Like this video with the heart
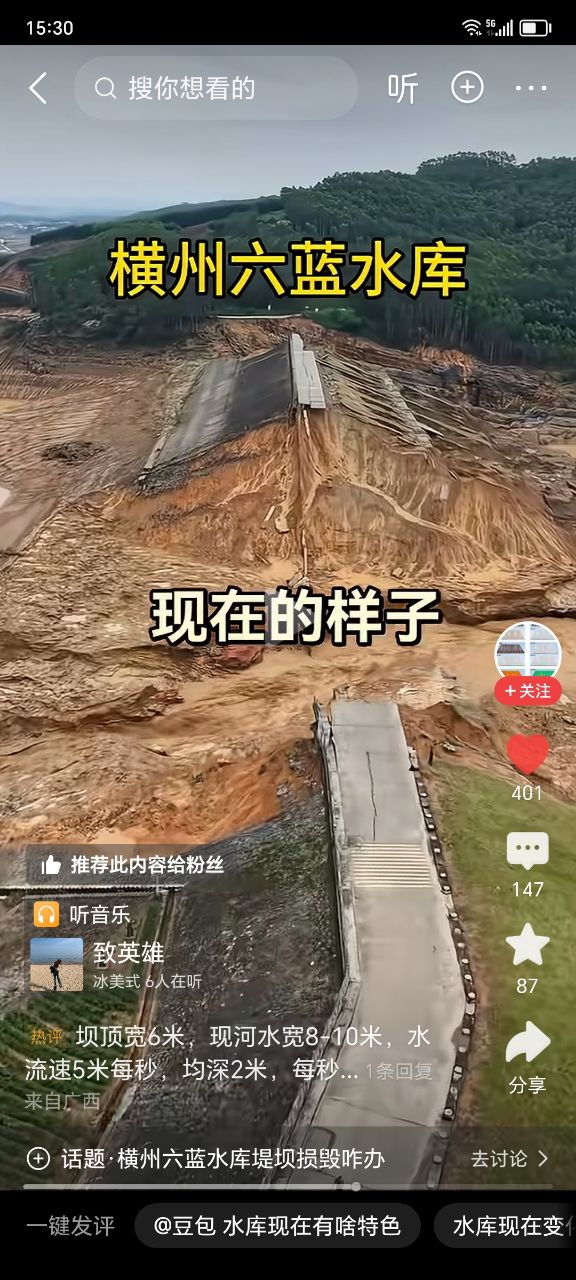 click(x=527, y=754)
